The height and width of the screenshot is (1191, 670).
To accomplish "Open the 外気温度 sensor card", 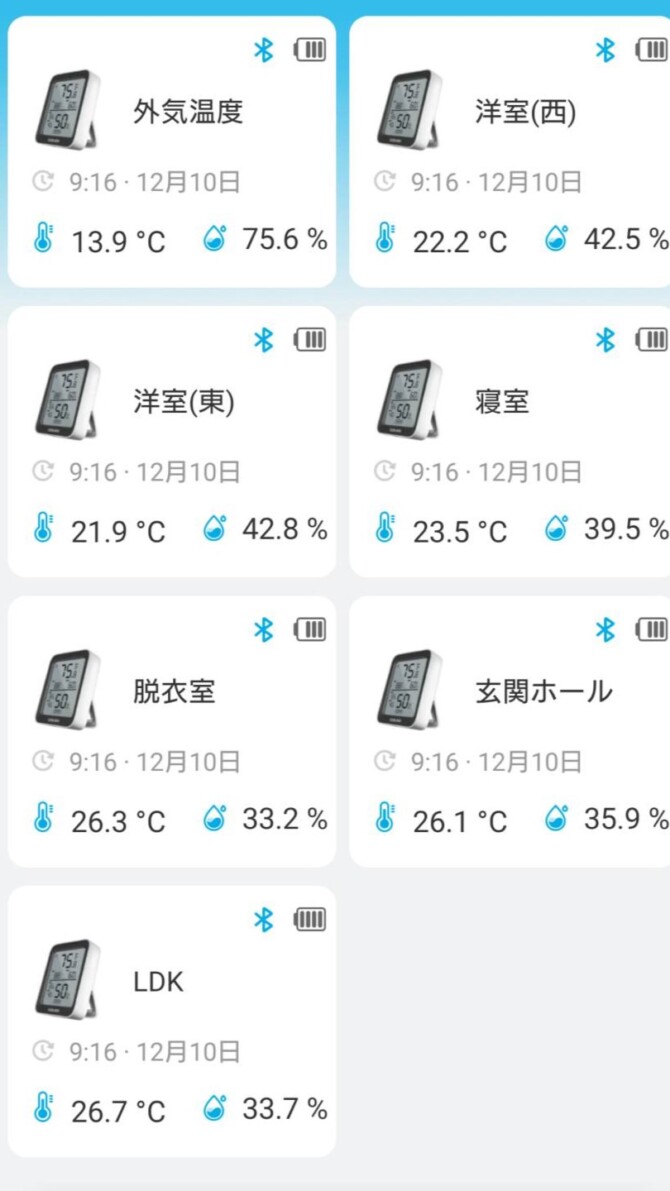I will (172, 151).
